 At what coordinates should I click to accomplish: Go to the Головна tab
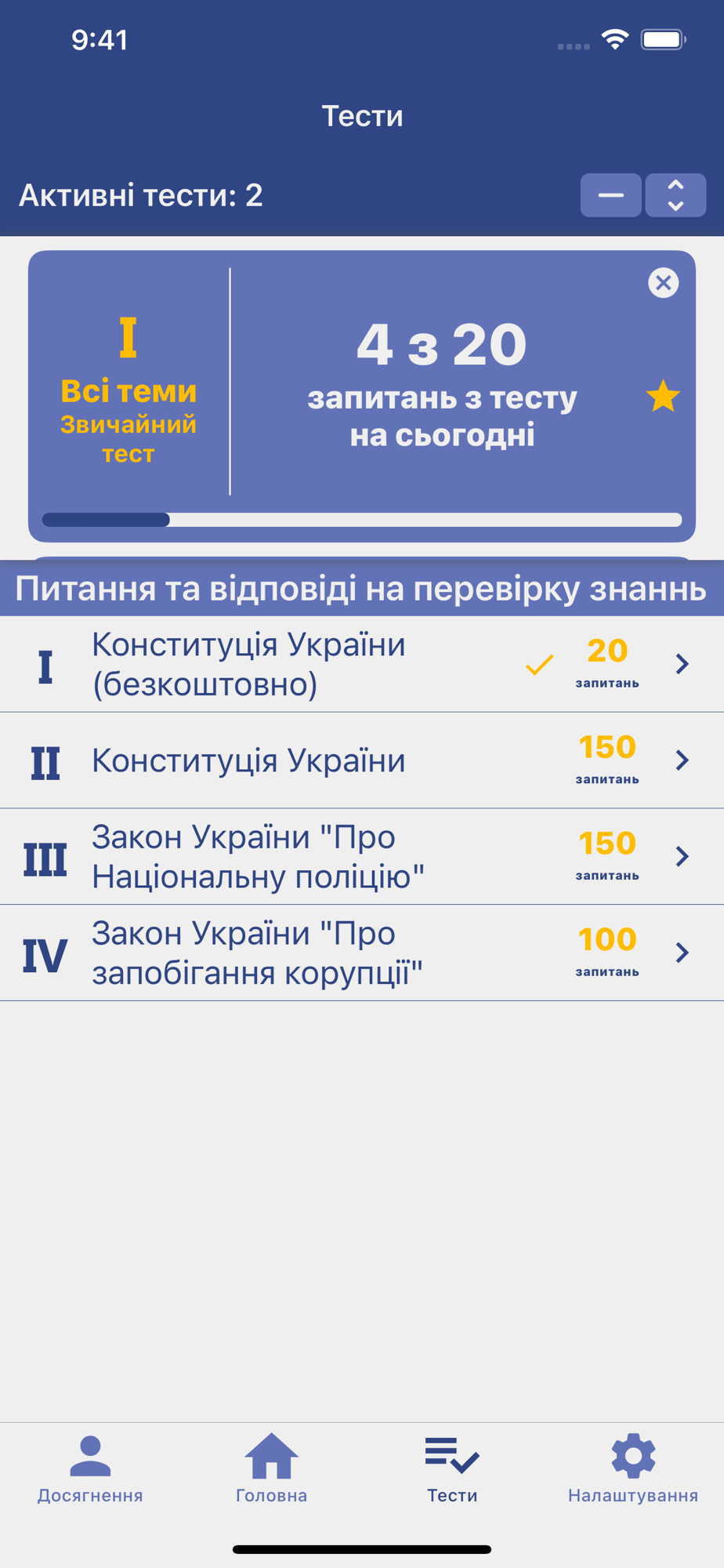271,1469
